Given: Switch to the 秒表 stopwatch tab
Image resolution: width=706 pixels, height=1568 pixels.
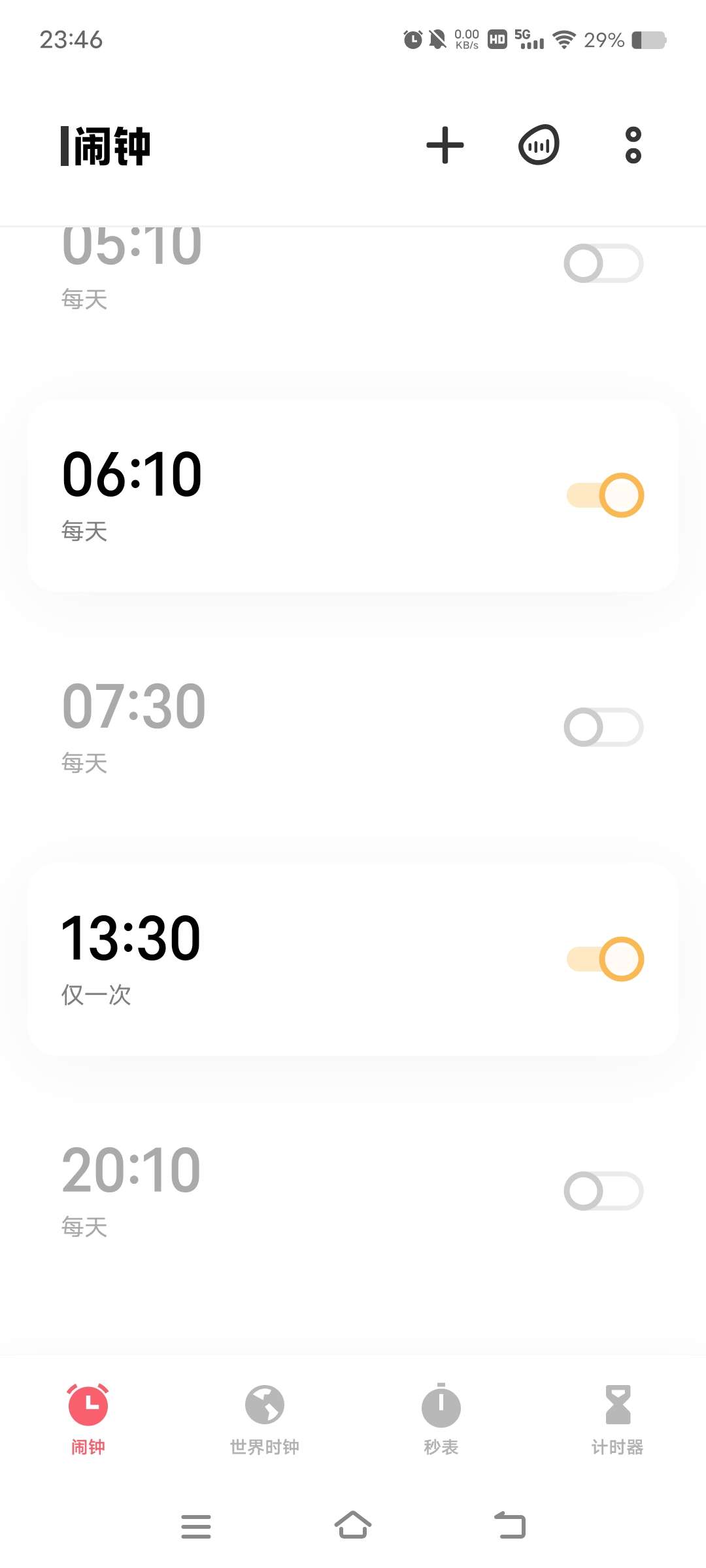Looking at the screenshot, I should click(x=441, y=1419).
